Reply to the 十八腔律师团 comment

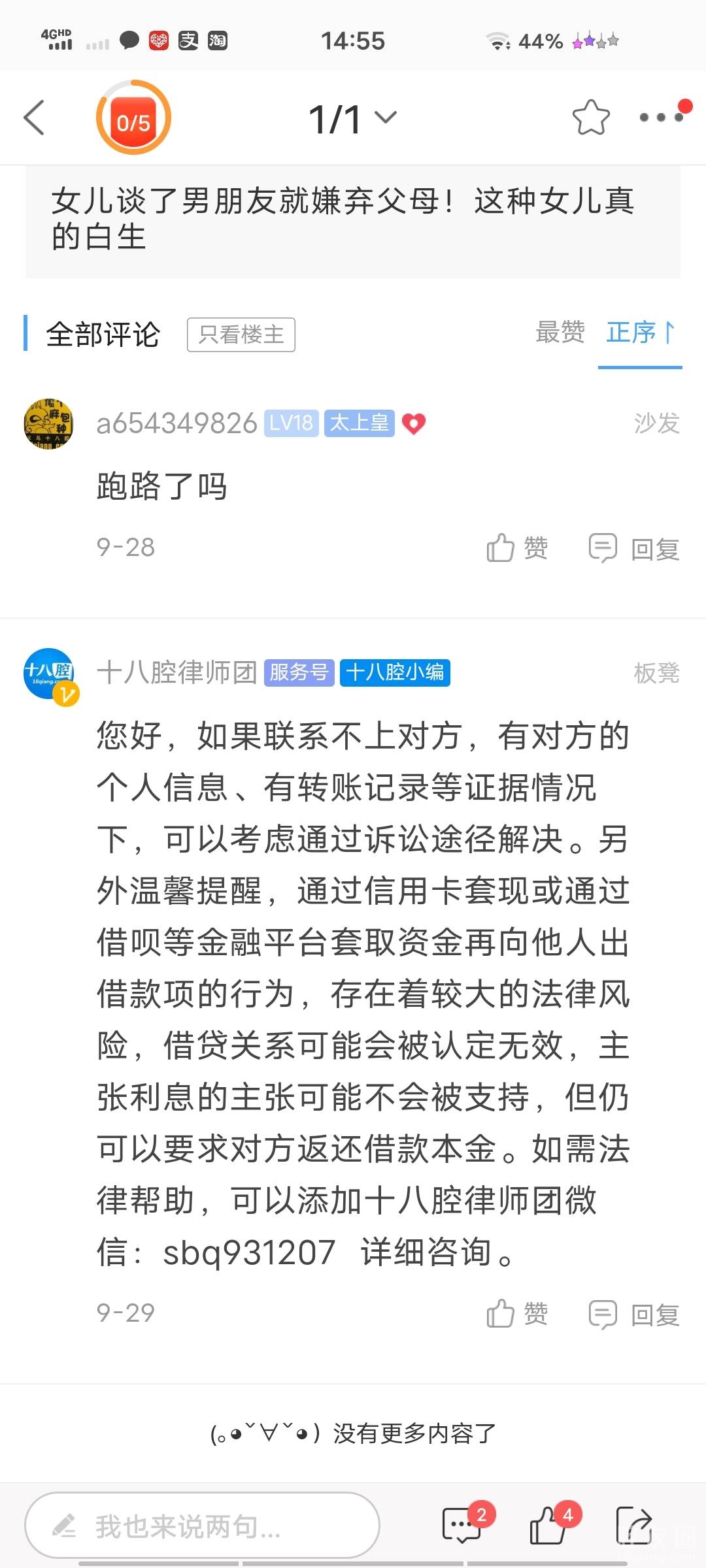pyautogui.click(x=634, y=1314)
